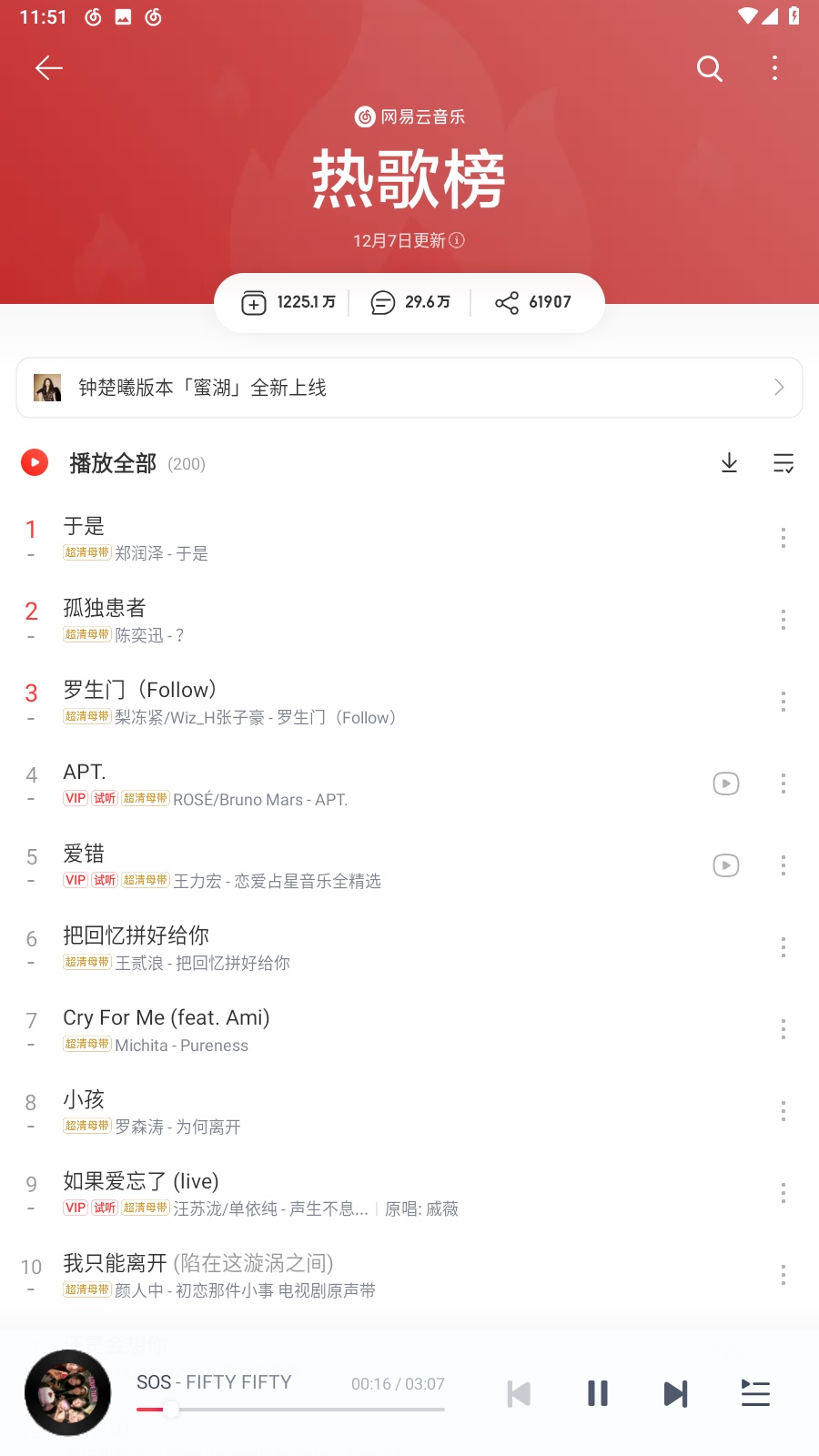Screen dimensions: 819x1456
Task: Open the current playlist queue
Action: [755, 1393]
